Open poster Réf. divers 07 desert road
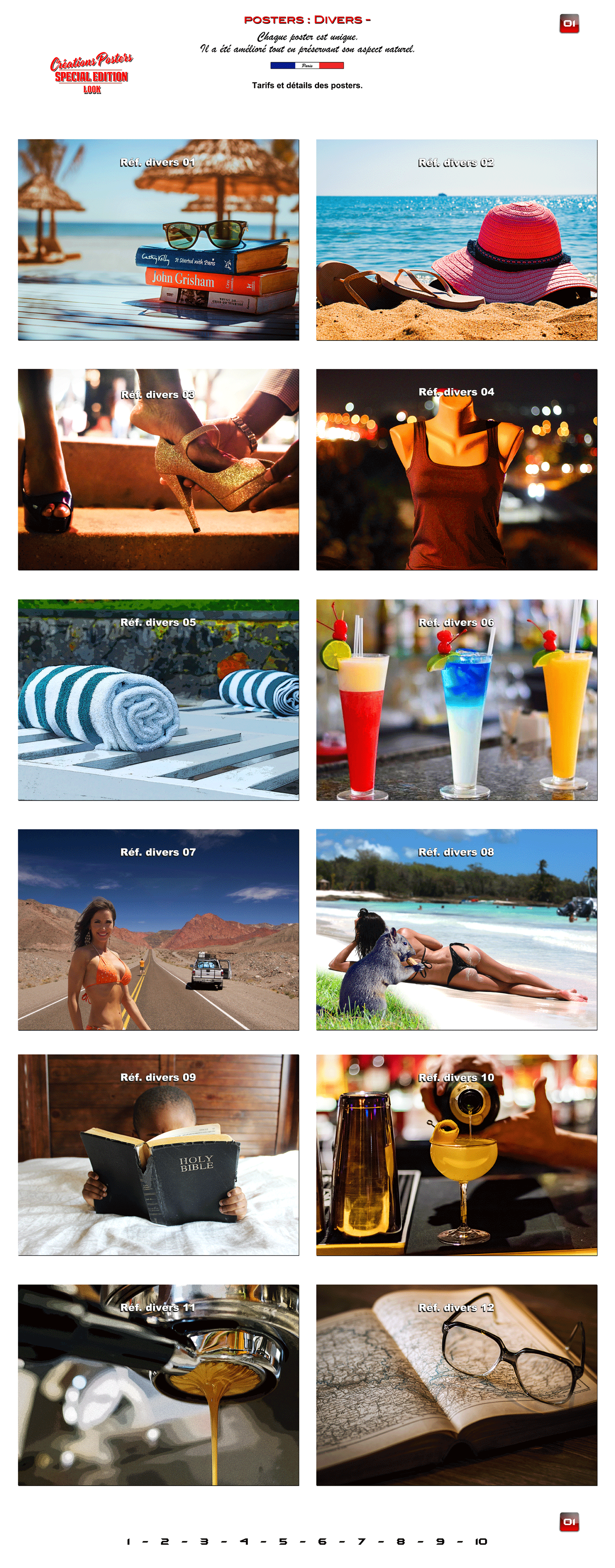 coord(158,930)
